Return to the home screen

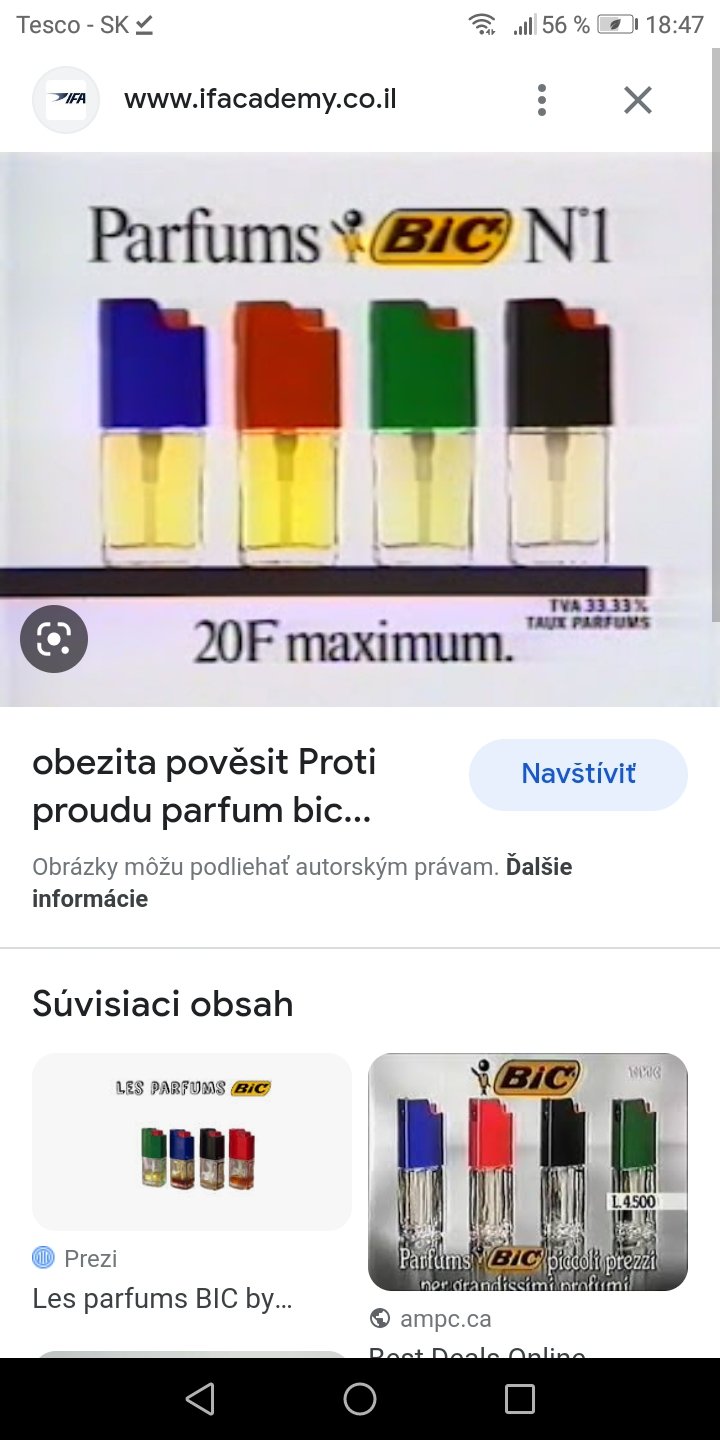click(x=360, y=1399)
